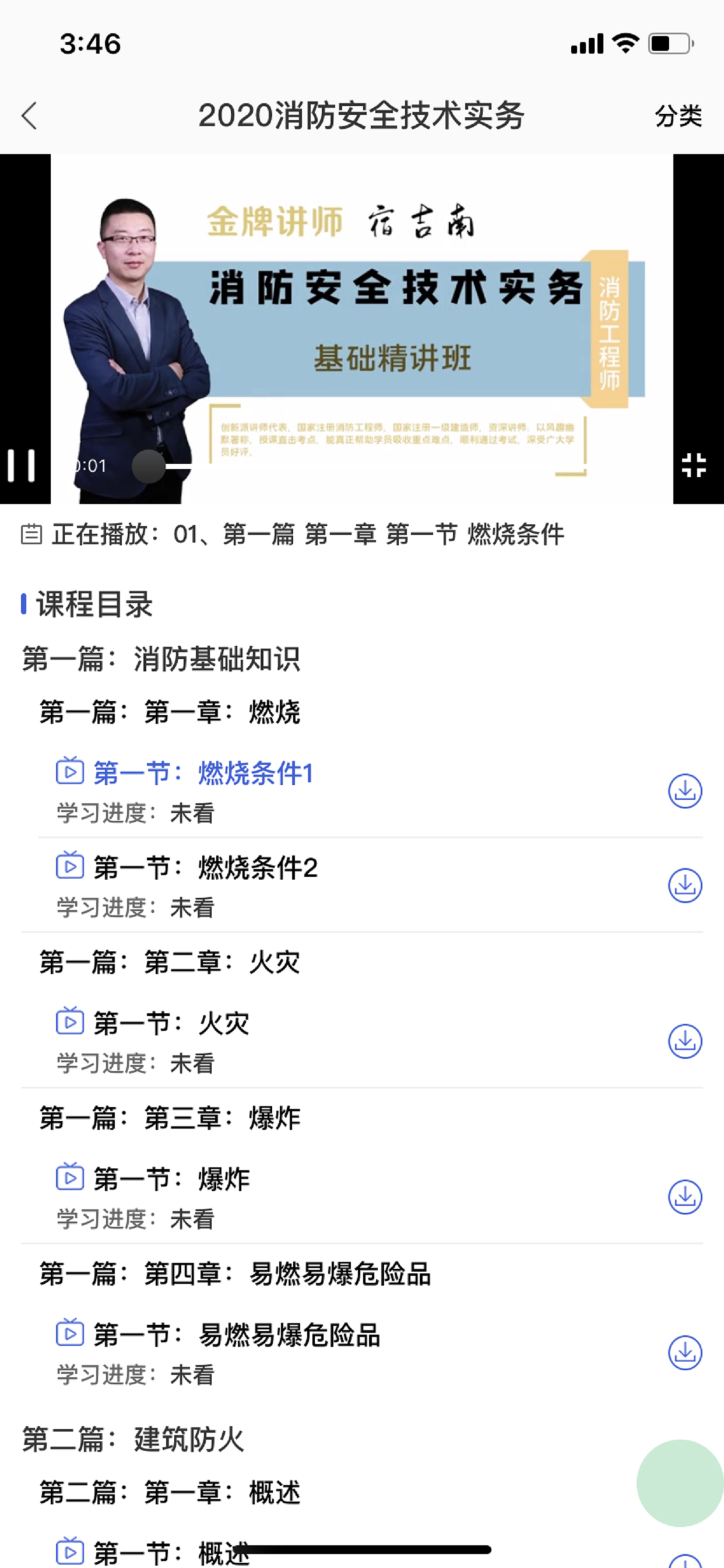
Task: Tap the green floating circle button
Action: pyautogui.click(x=680, y=1483)
